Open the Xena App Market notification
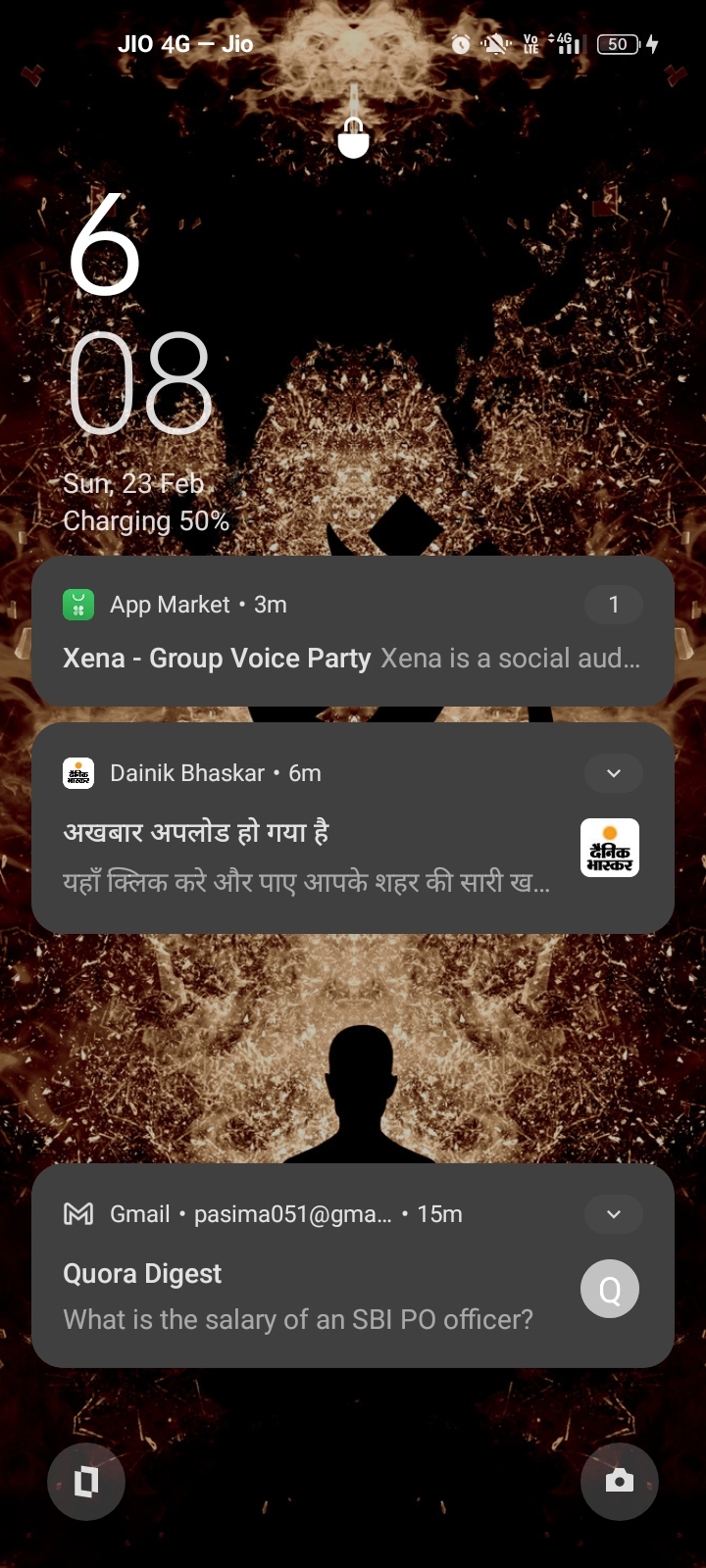Screen dimensions: 706x1568 [x=351, y=658]
